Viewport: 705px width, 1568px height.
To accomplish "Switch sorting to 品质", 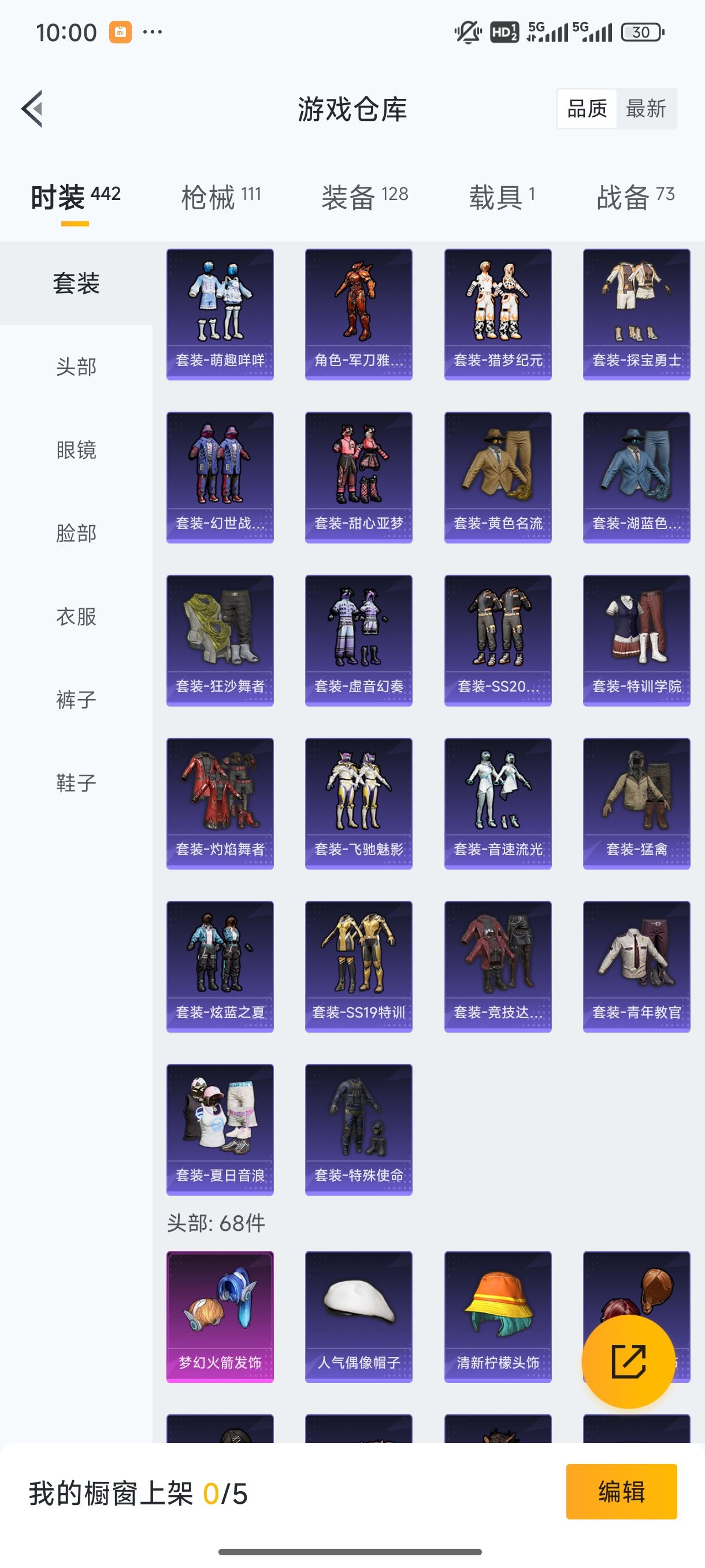I will point(587,108).
